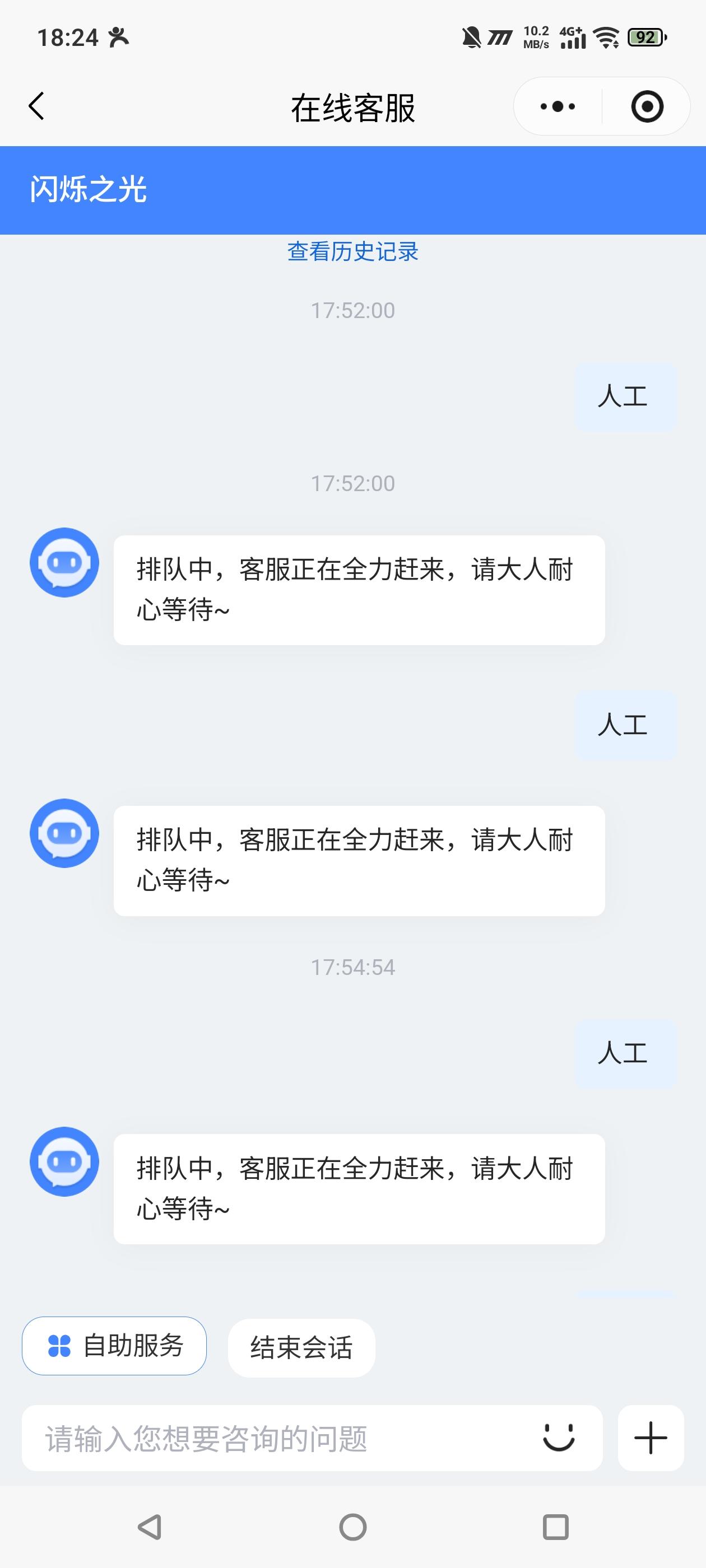The width and height of the screenshot is (706, 1568).
Task: View chat history via 查看历史记录
Action: click(x=352, y=251)
